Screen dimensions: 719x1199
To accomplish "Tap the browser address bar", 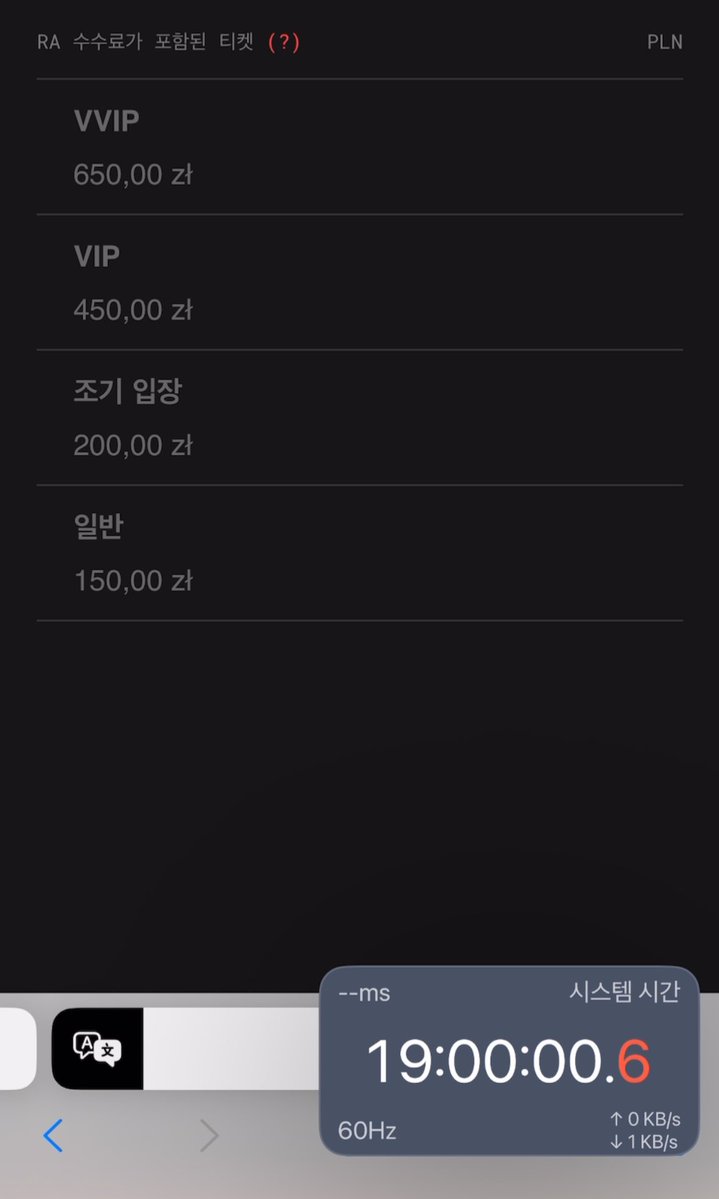I will coord(231,1048).
